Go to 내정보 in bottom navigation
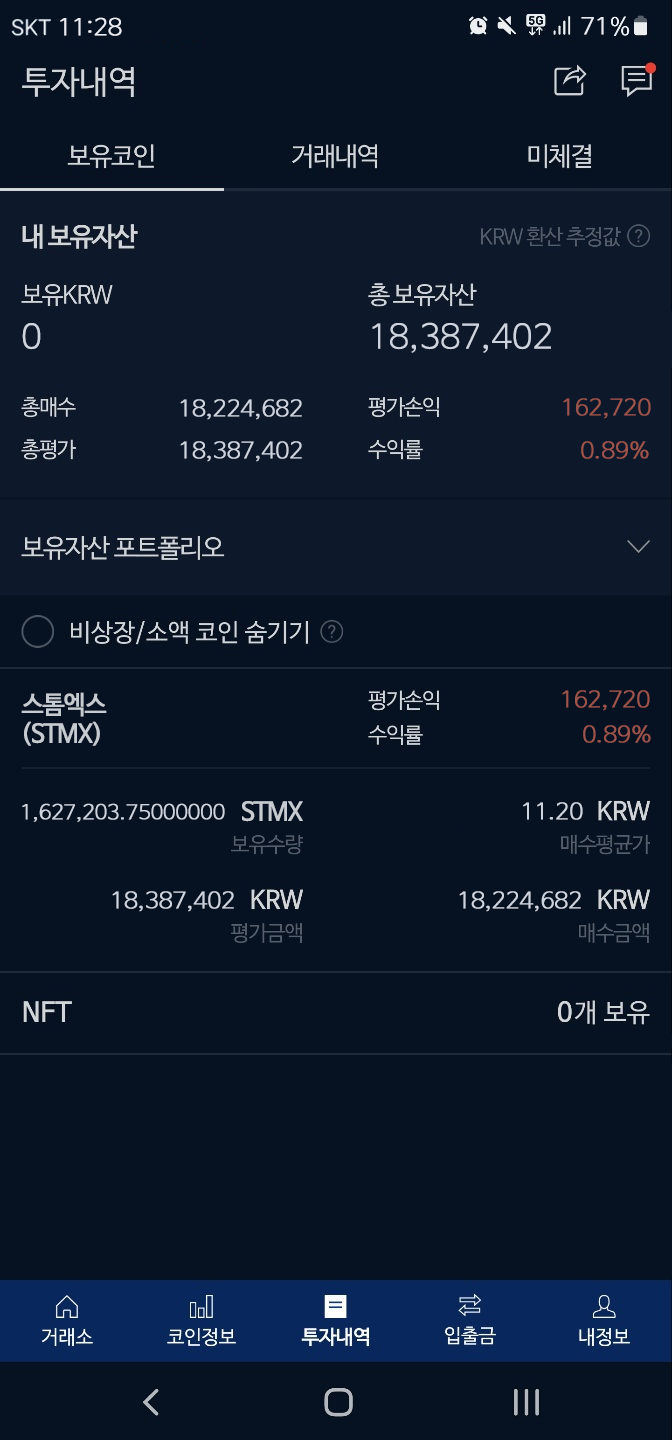The width and height of the screenshot is (672, 1440). [x=604, y=1320]
